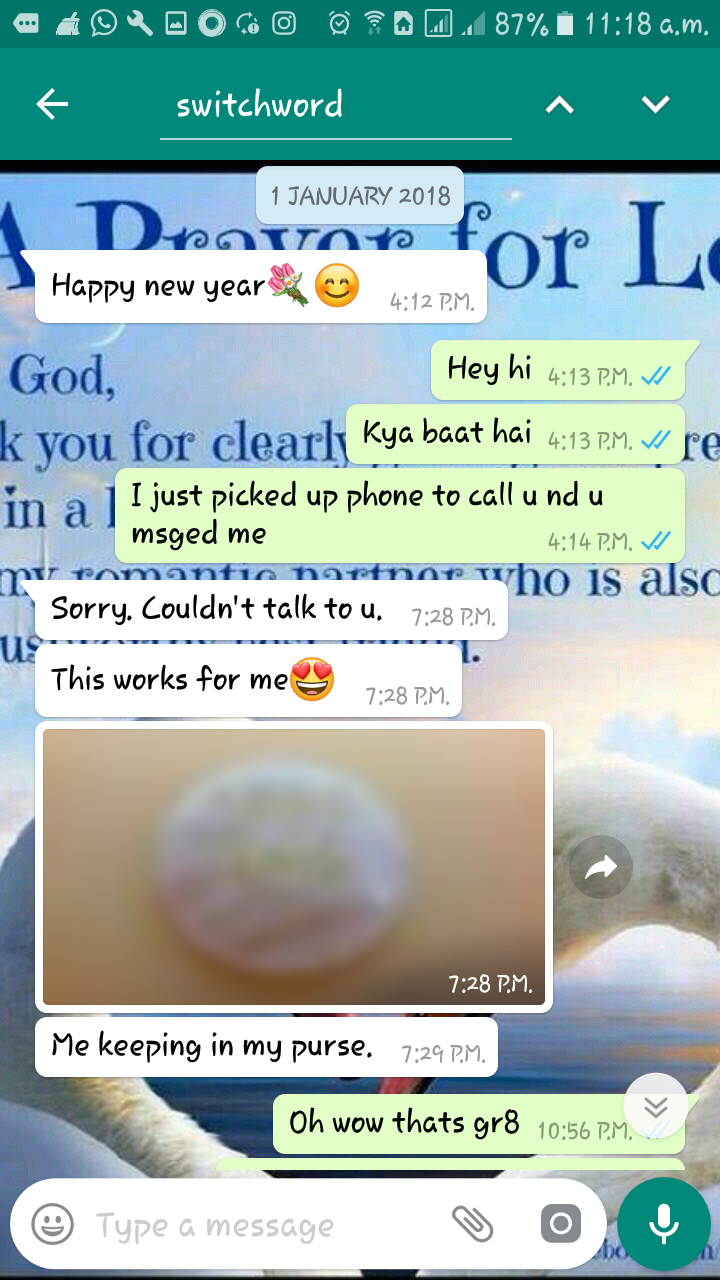This screenshot has width=720, height=1280.
Task: Jump to the latest messages
Action: [x=656, y=1106]
